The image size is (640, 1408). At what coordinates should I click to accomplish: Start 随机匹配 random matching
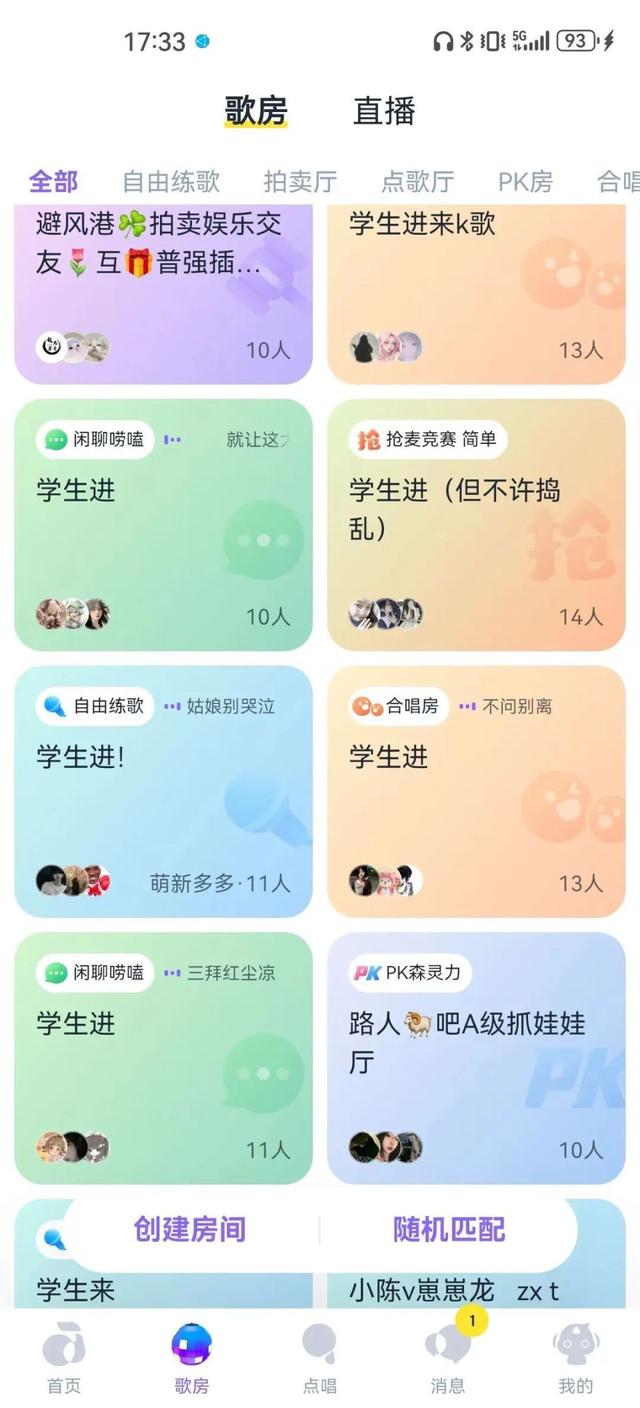449,1229
